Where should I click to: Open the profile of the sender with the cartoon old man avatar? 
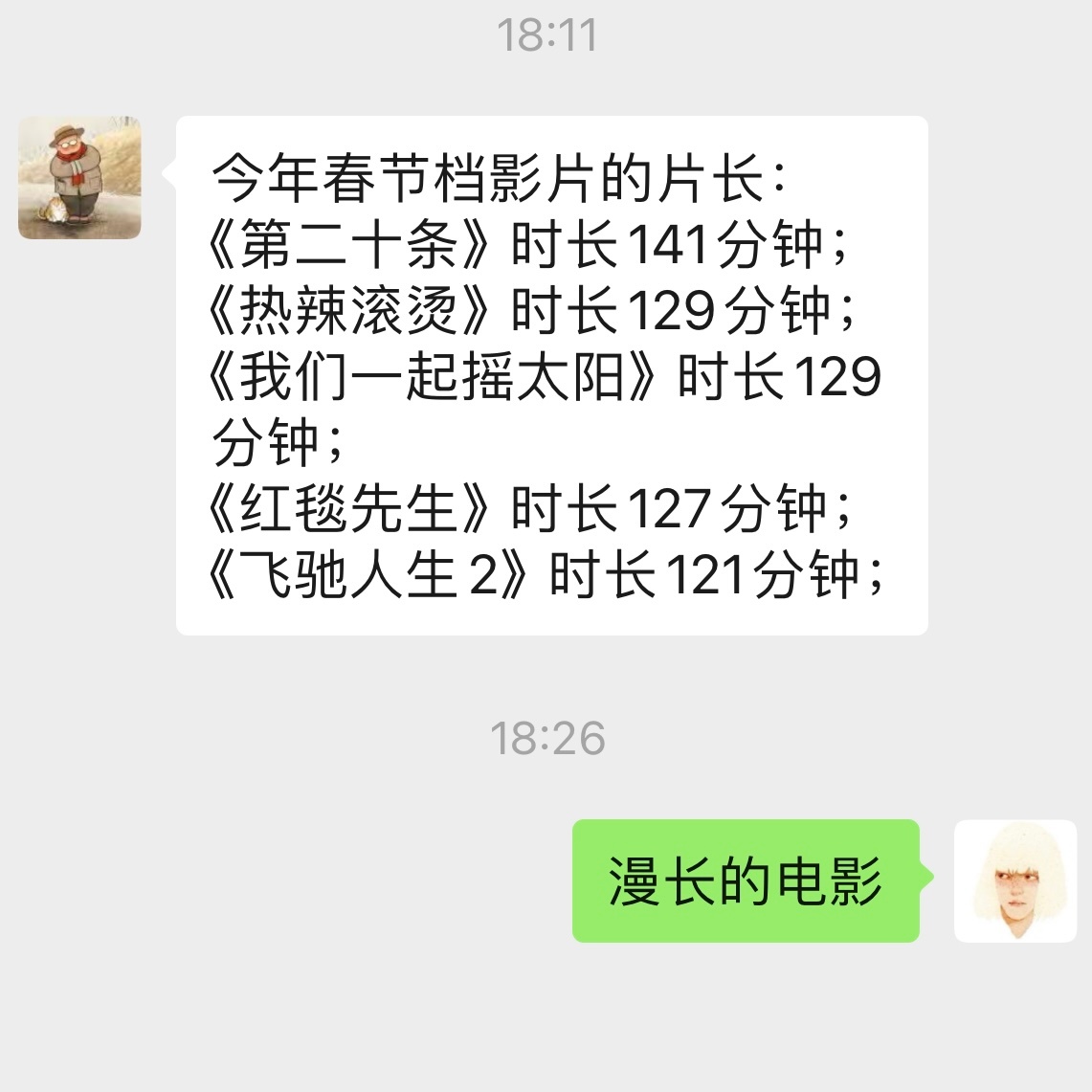click(79, 178)
